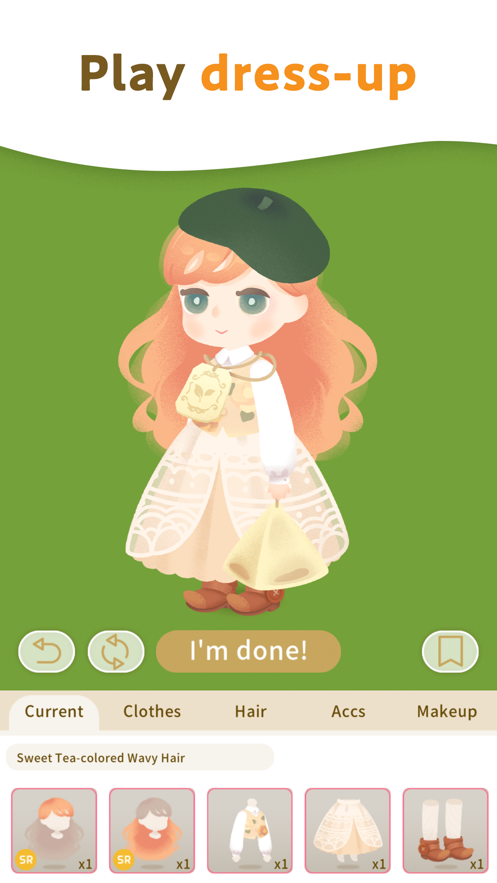Undo the last outfit change
This screenshot has height=883, width=497.
click(x=46, y=651)
